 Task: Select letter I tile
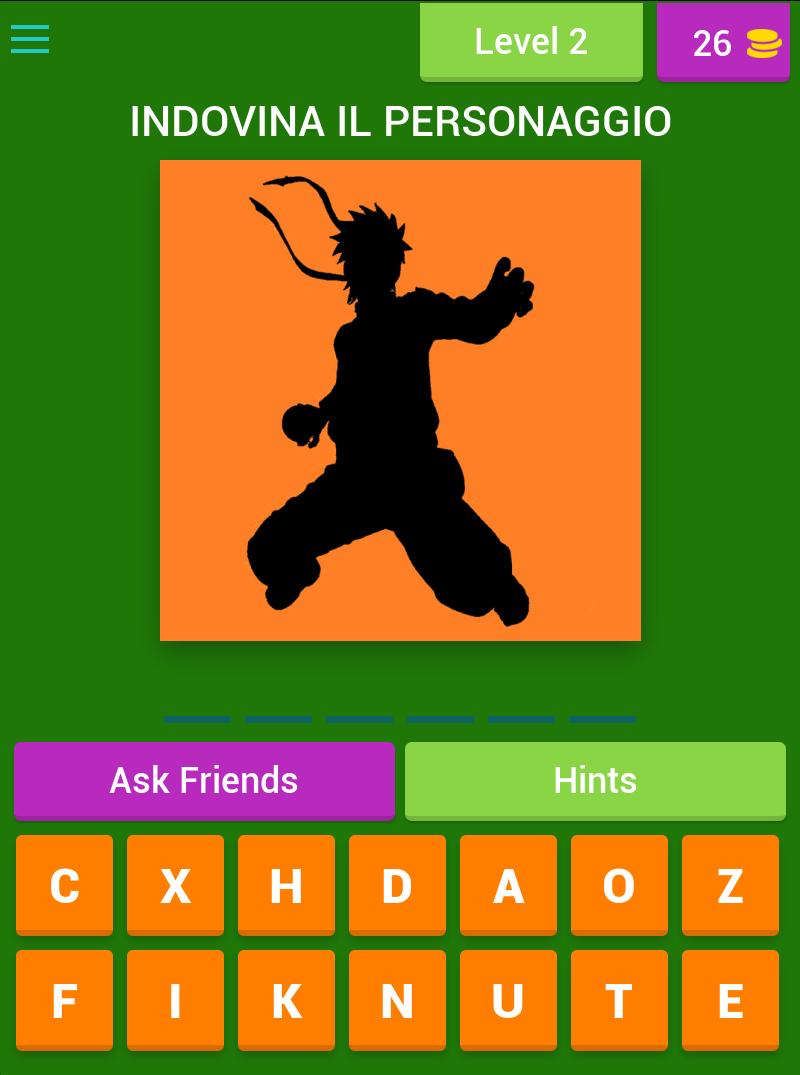click(x=176, y=1000)
